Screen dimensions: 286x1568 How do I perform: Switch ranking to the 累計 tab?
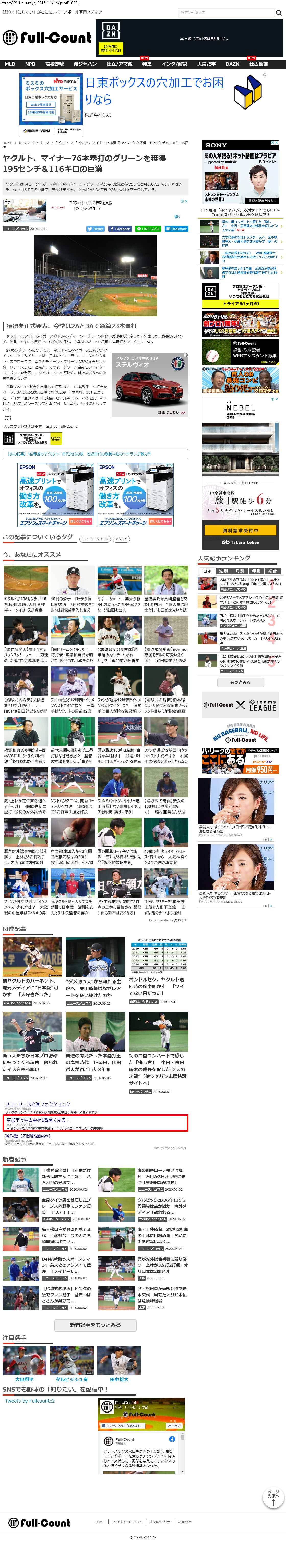tap(272, 571)
